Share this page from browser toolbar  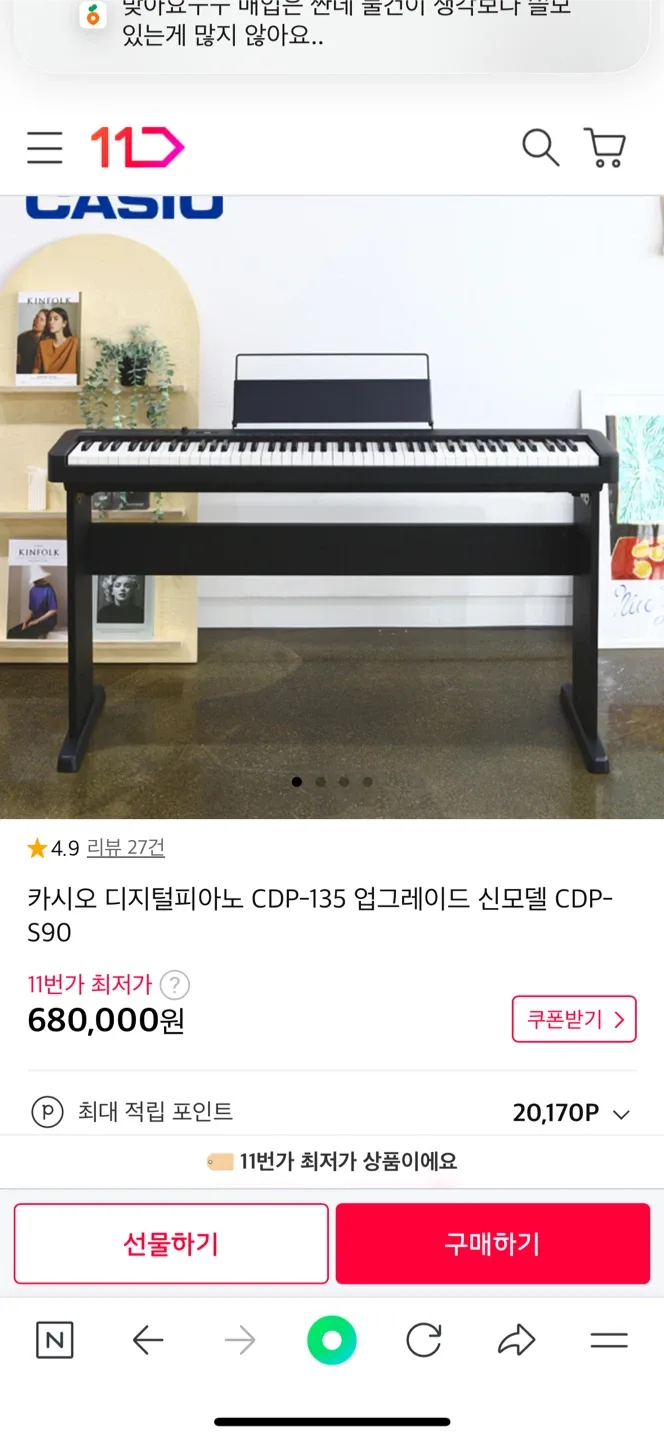(x=516, y=1340)
